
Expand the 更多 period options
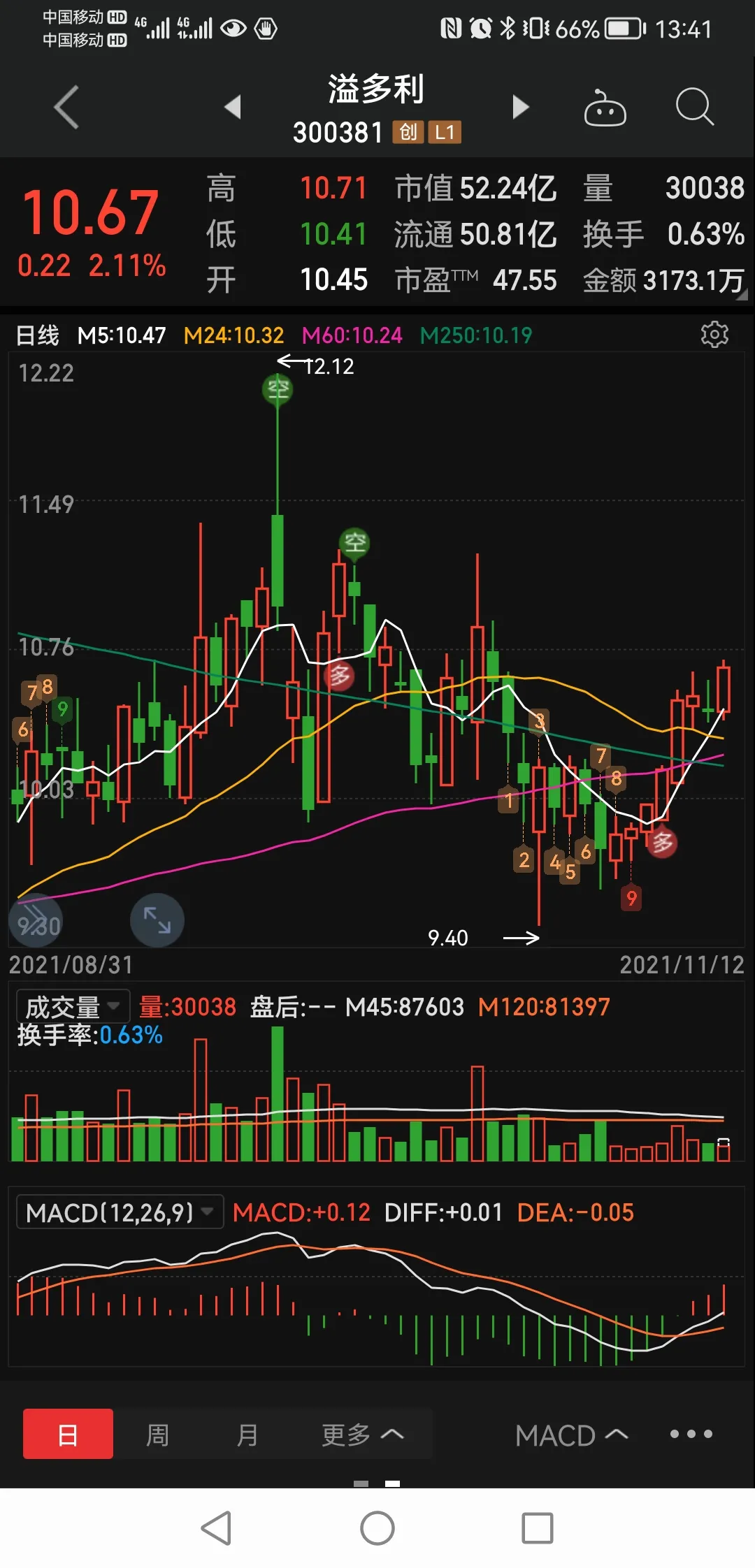point(362,1435)
